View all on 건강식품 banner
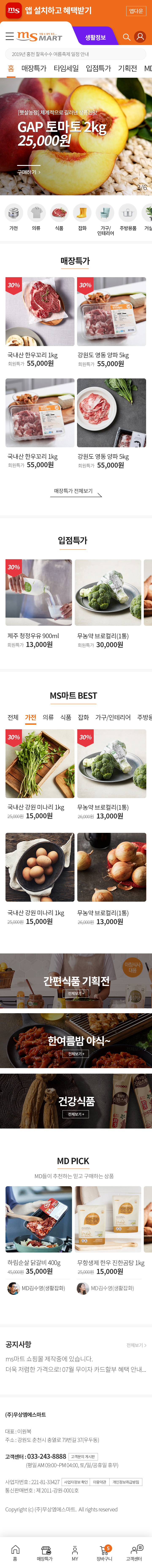The width and height of the screenshot is (152, 1568). click(x=76, y=1114)
